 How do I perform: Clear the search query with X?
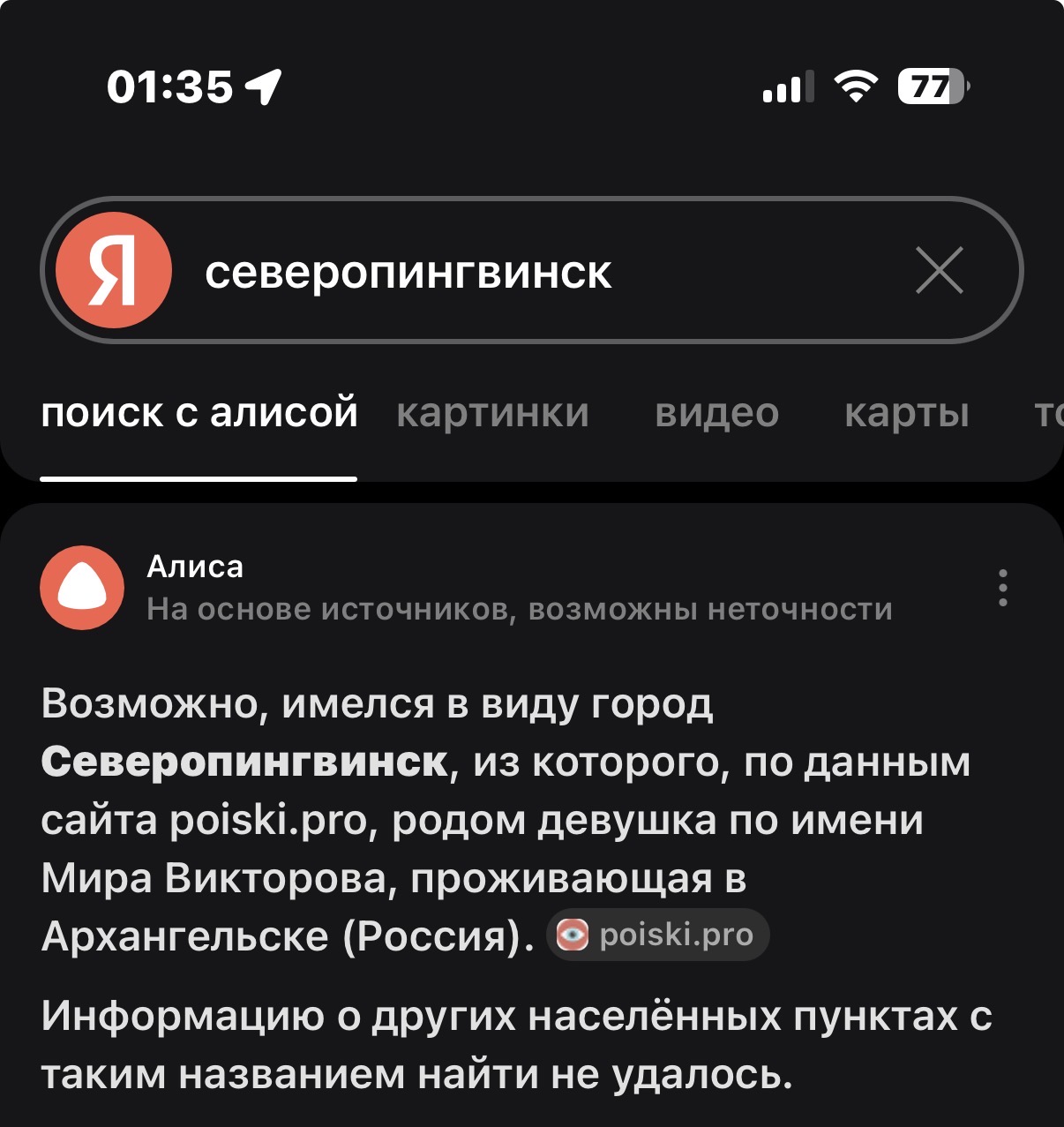(x=939, y=270)
